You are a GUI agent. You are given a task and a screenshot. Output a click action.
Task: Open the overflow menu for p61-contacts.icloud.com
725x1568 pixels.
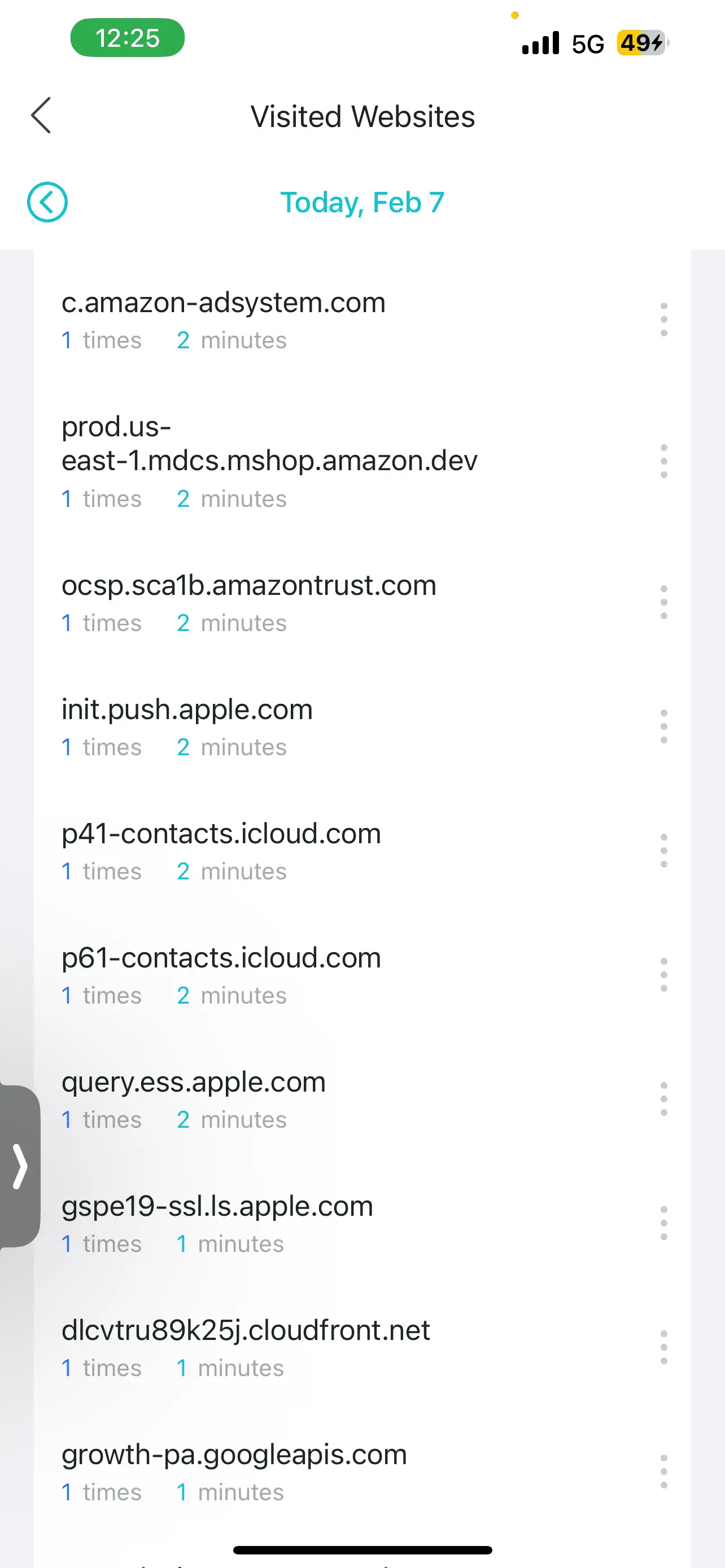[x=663, y=975]
